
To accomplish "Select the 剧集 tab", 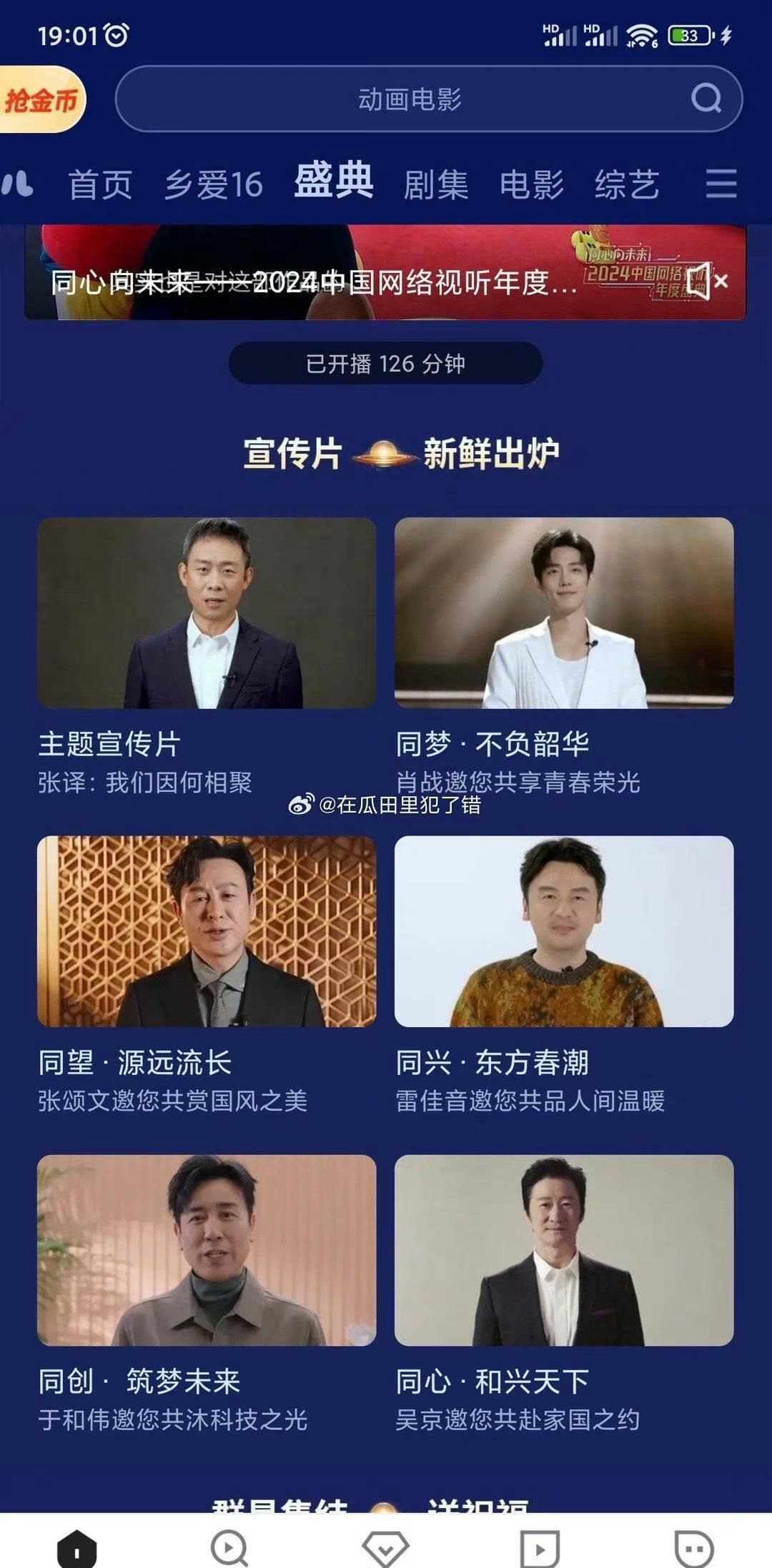I will pos(435,184).
